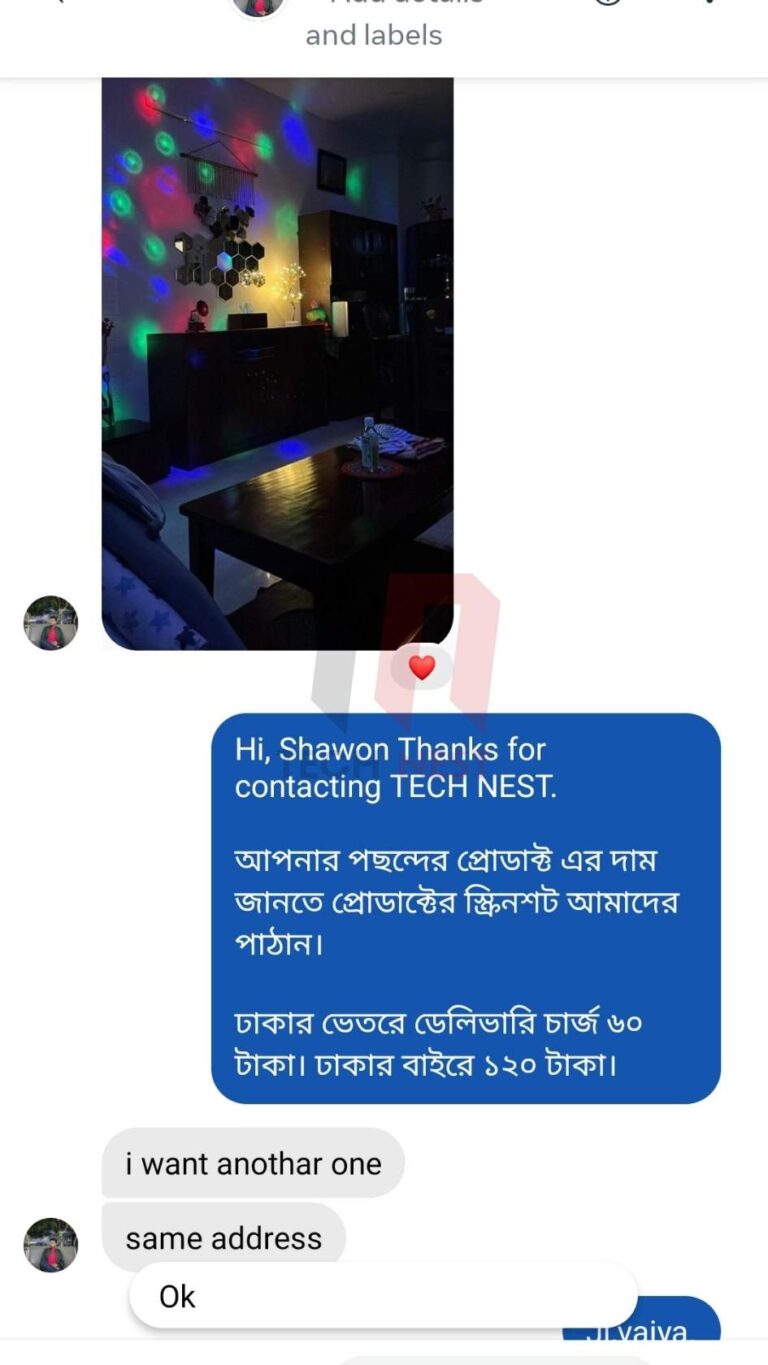Select the "Ok" suggested reply
Image resolution: width=768 pixels, height=1365 pixels.
click(382, 1296)
